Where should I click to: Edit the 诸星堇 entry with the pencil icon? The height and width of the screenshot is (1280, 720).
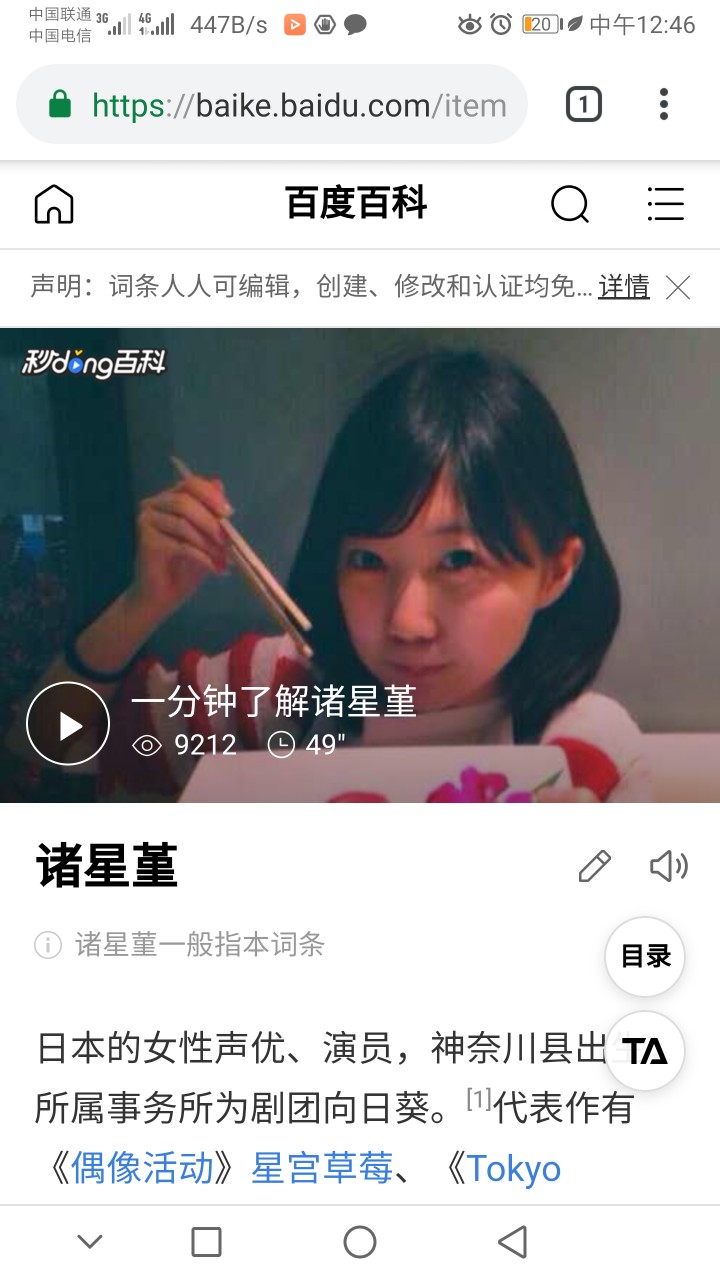coord(595,866)
